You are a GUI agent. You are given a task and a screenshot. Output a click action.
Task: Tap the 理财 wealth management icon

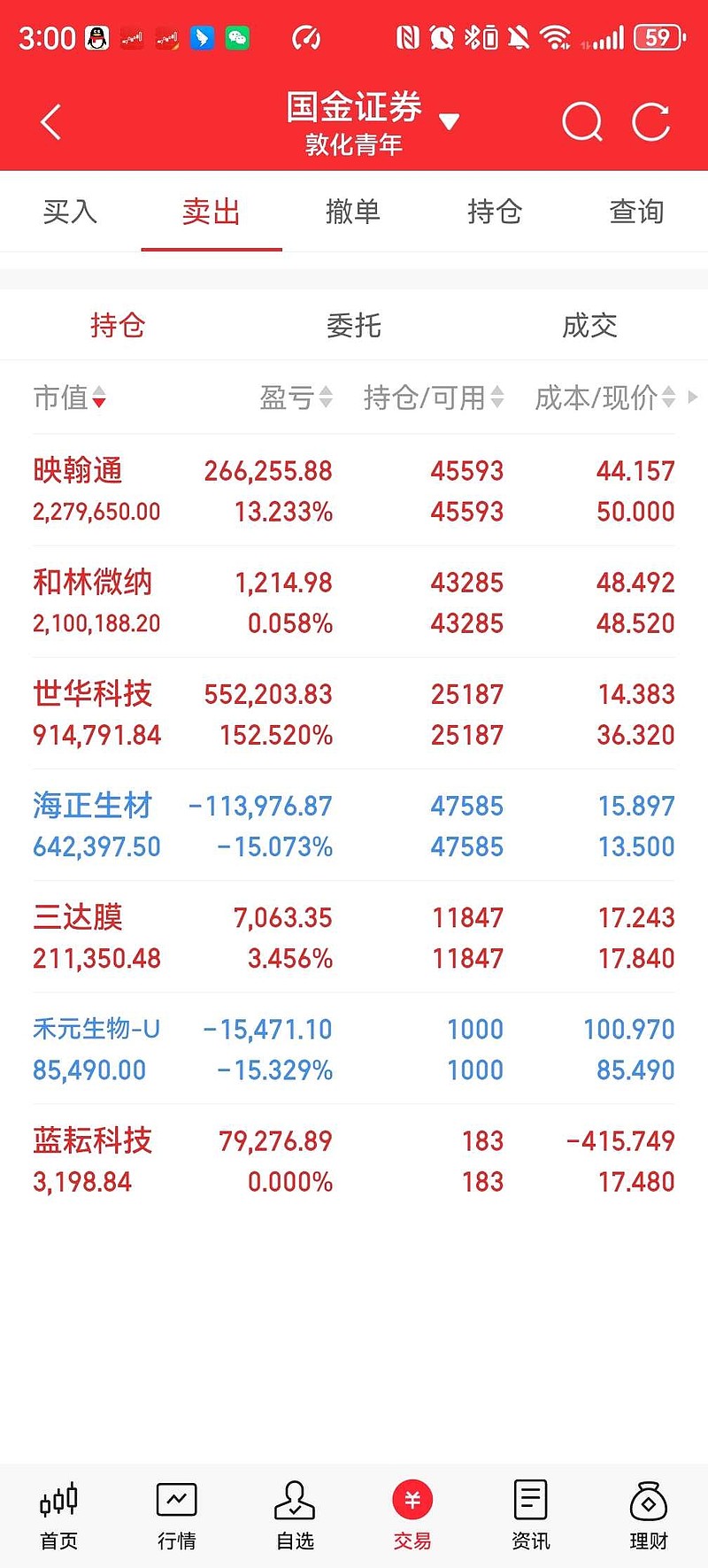[x=647, y=1515]
